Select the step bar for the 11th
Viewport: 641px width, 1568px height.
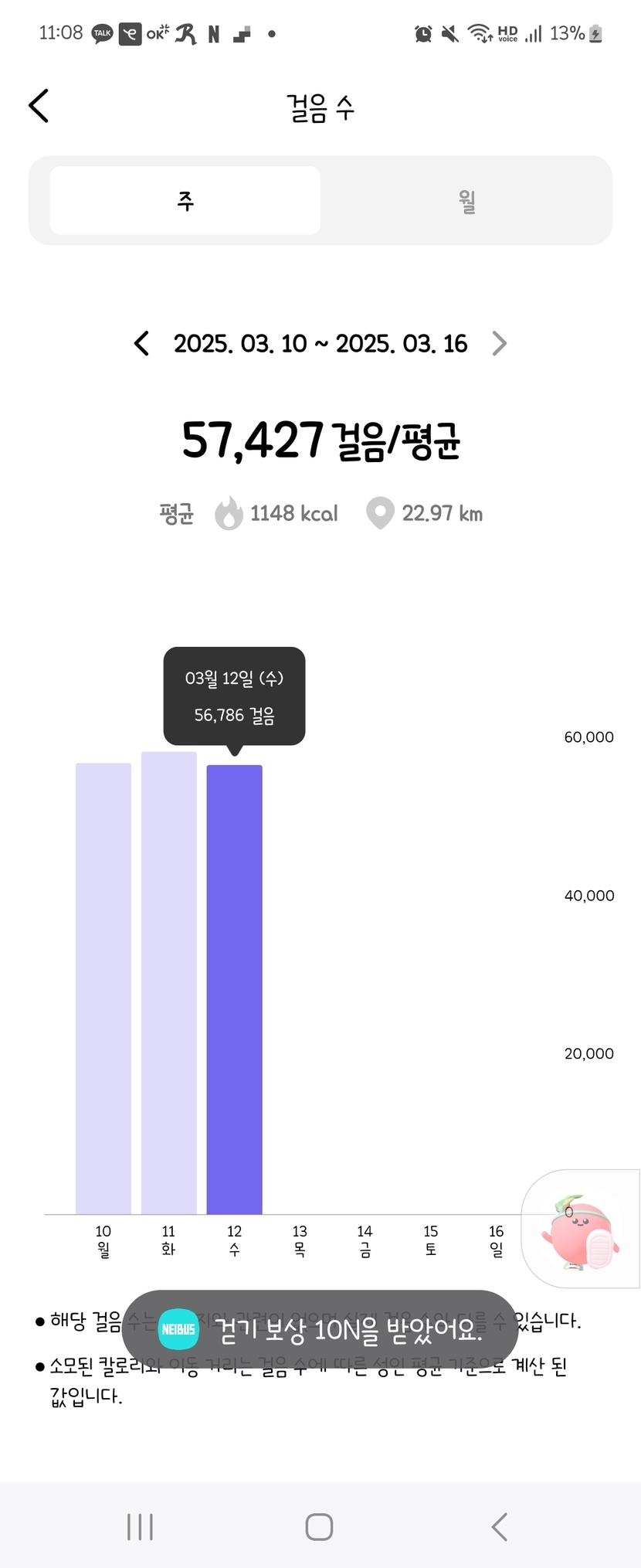coord(168,983)
